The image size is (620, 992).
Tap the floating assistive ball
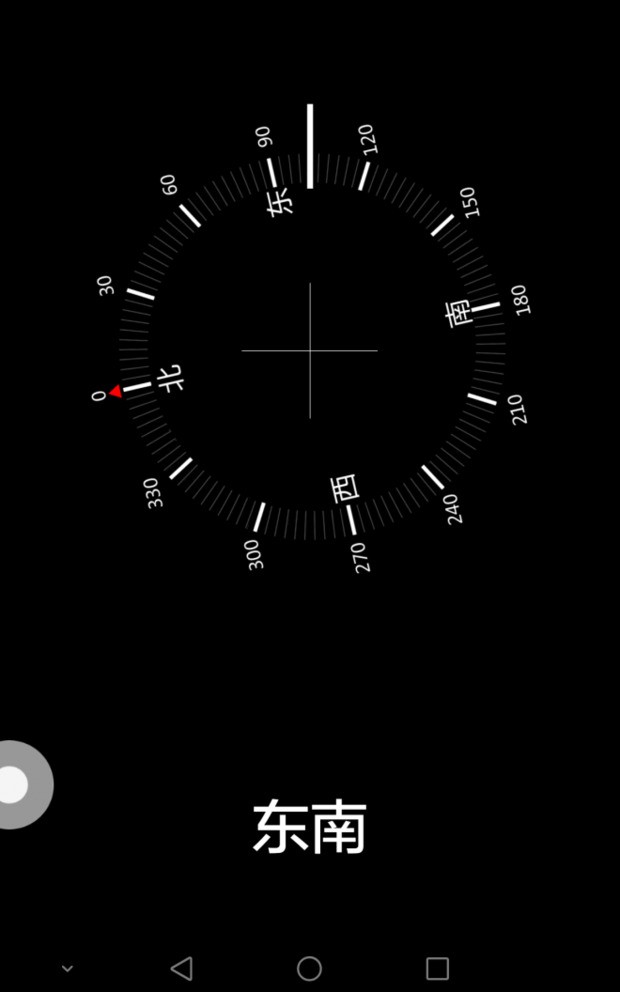coord(14,785)
